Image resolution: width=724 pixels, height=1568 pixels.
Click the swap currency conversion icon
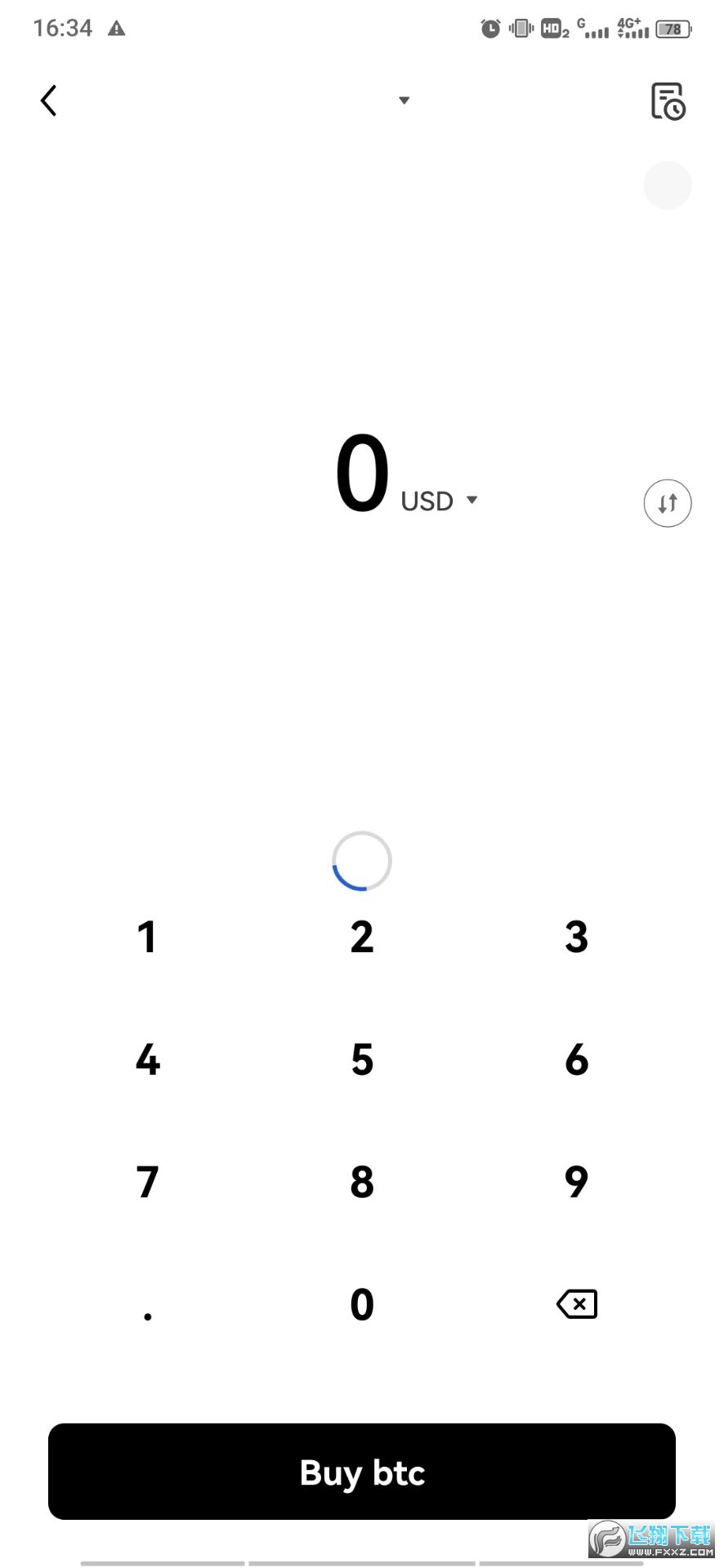tap(667, 503)
